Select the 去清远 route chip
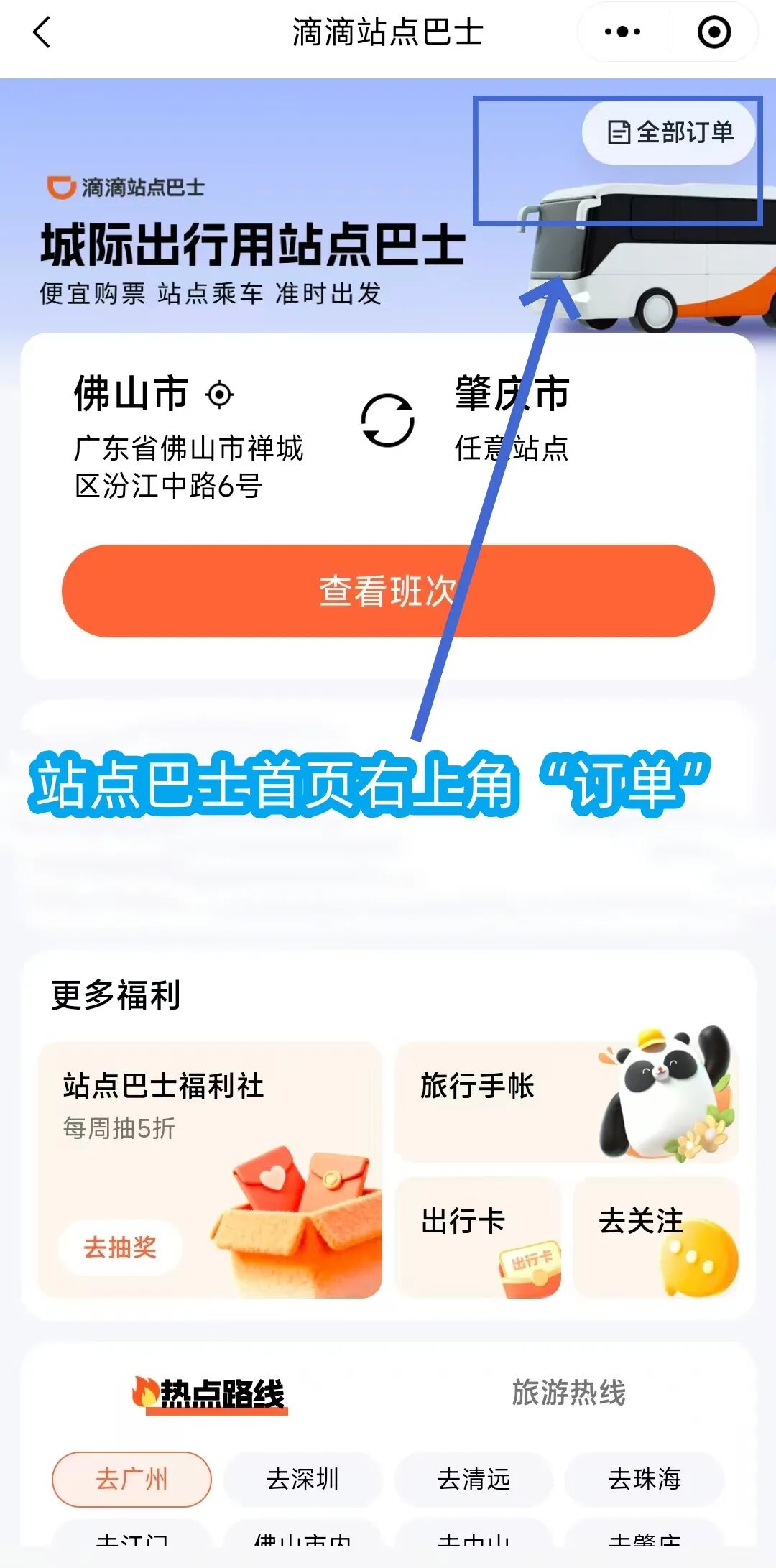This screenshot has width=776, height=1568. [474, 1479]
